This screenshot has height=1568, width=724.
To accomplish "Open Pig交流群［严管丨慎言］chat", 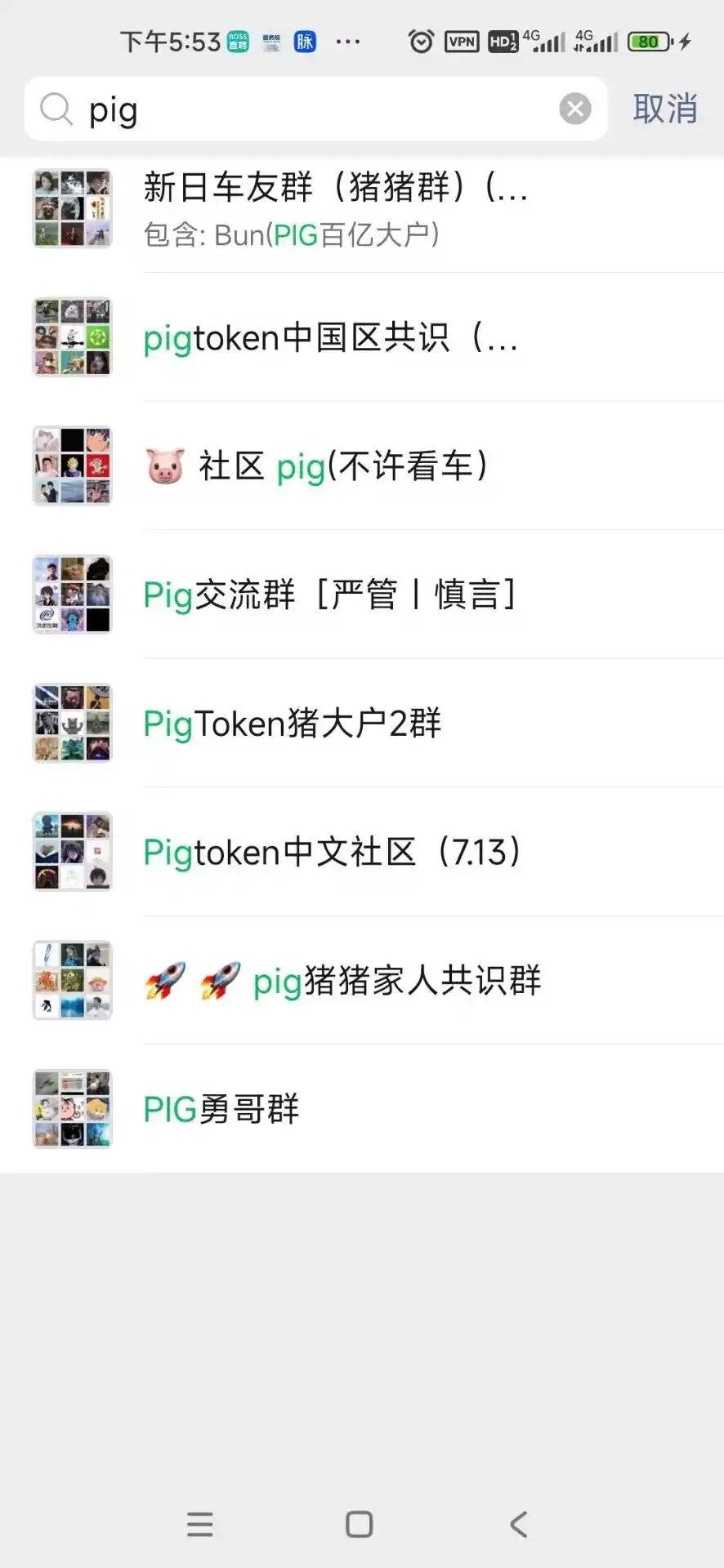I will [x=362, y=595].
